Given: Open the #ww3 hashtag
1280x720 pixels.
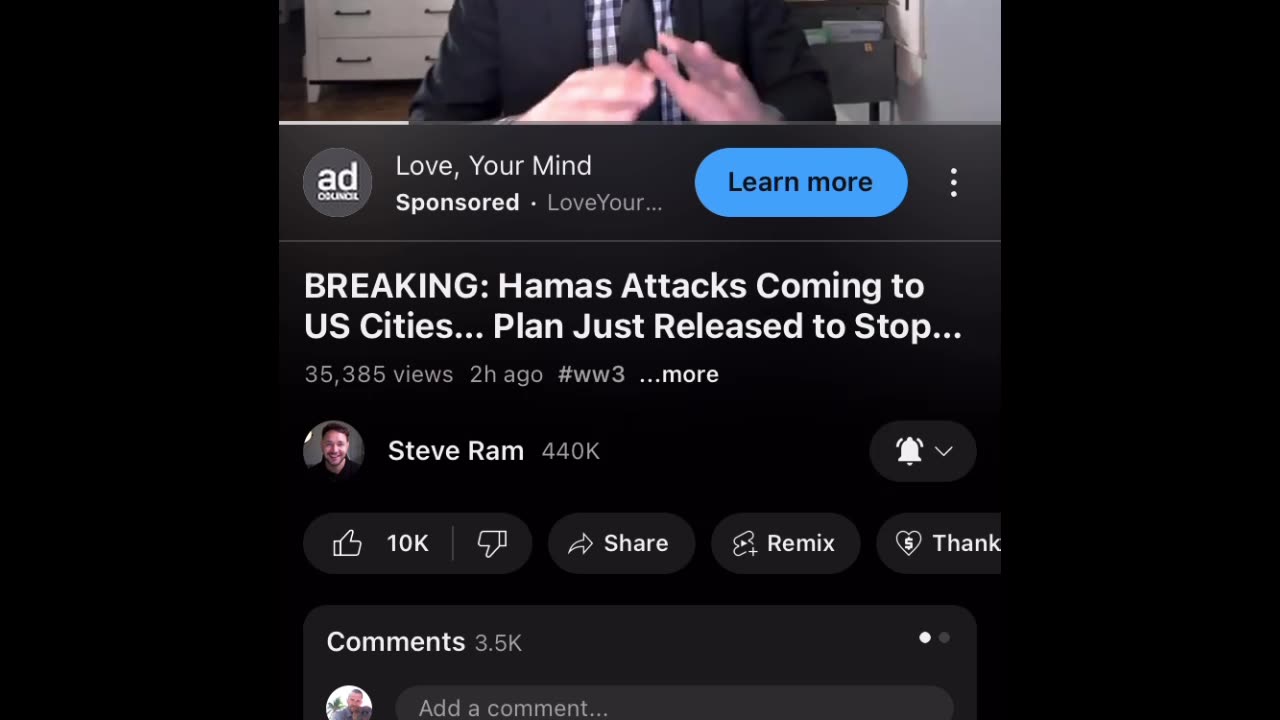Looking at the screenshot, I should (591, 374).
